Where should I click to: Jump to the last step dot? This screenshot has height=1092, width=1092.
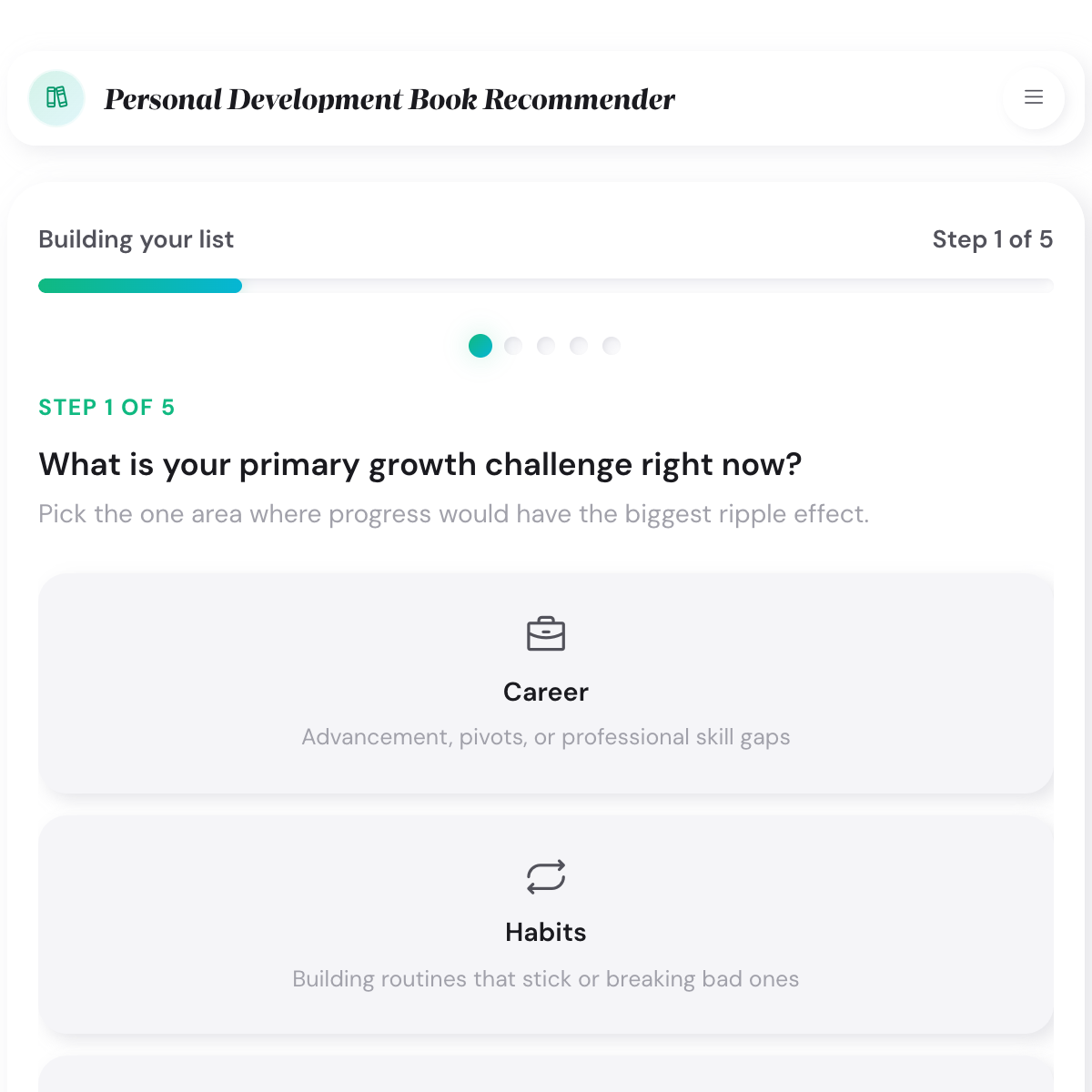click(x=612, y=346)
